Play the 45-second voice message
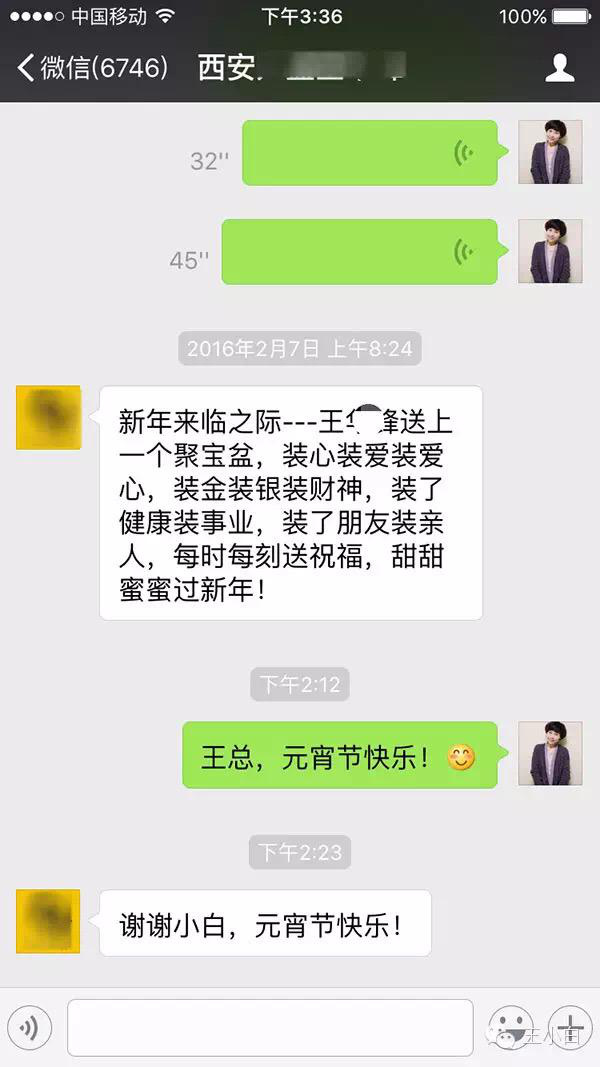 pos(359,252)
